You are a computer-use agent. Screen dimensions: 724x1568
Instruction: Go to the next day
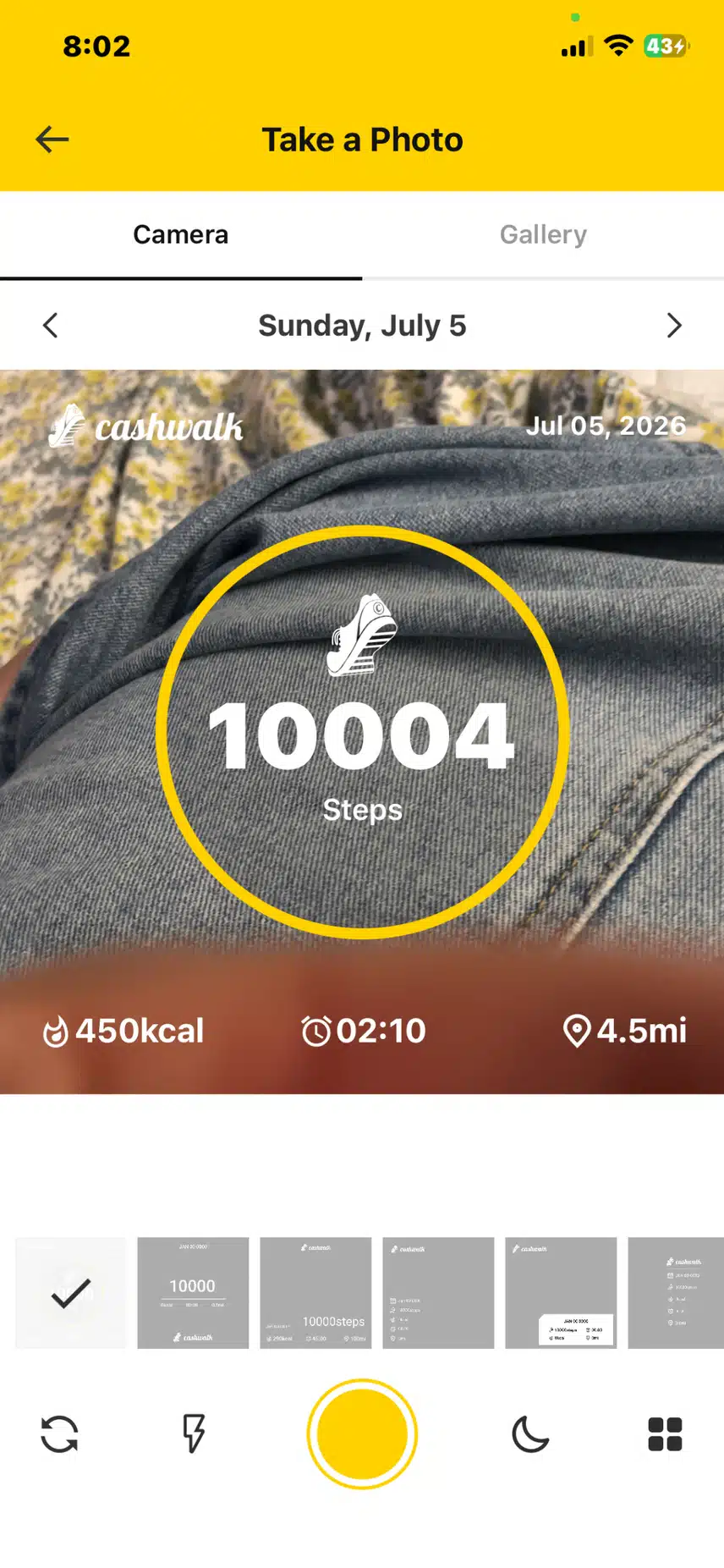point(673,326)
